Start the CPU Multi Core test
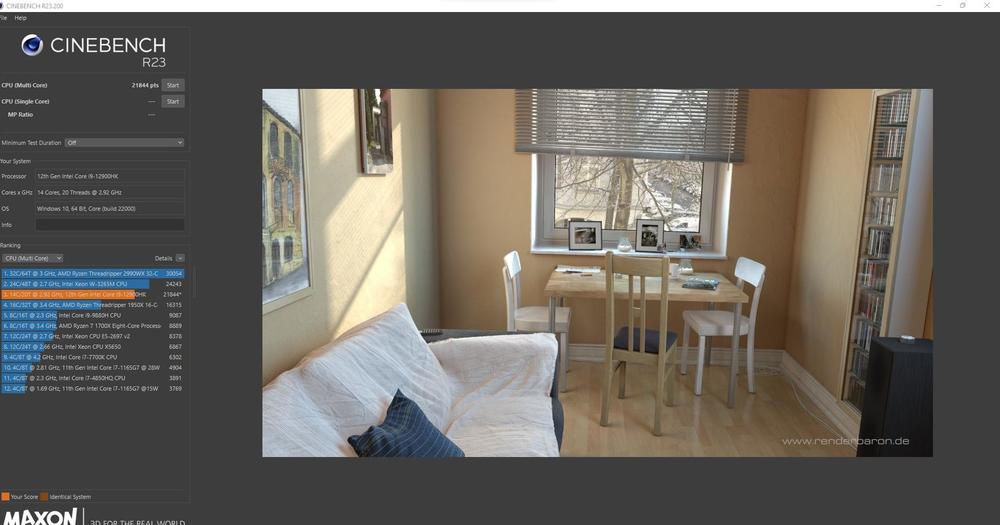The width and height of the screenshot is (1000, 525). pyautogui.click(x=173, y=86)
